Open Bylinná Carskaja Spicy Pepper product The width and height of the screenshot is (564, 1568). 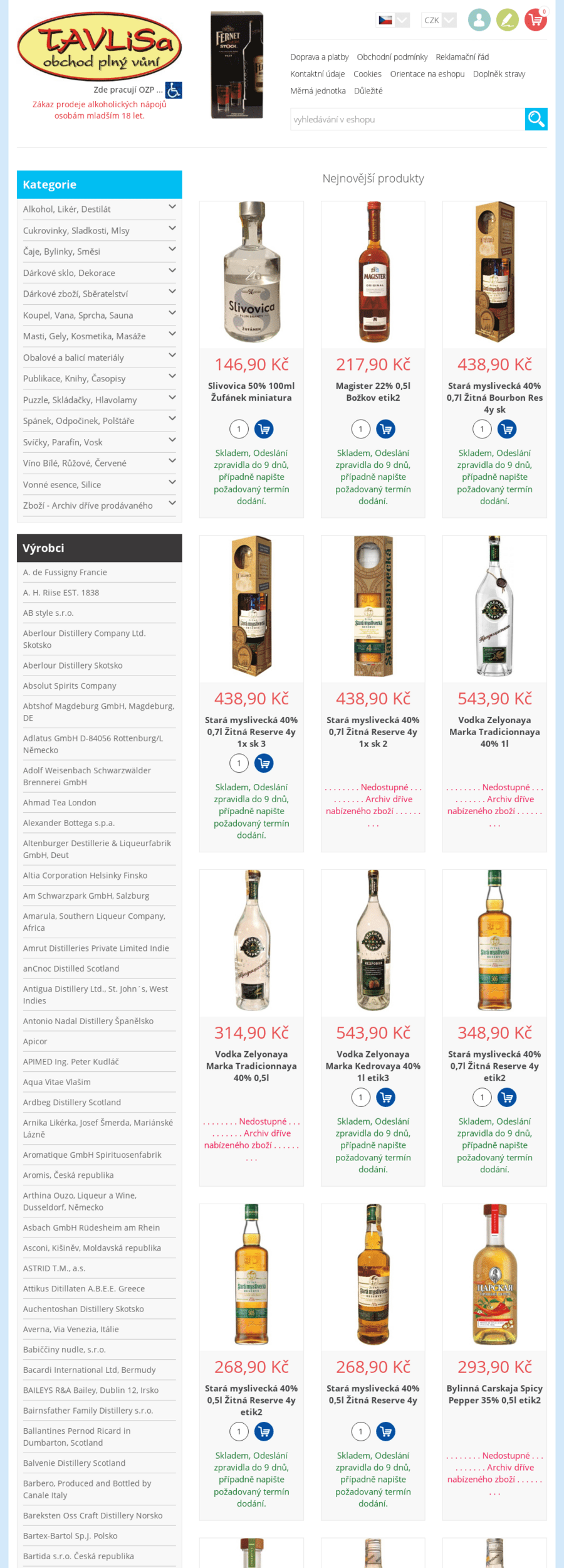(x=494, y=1394)
